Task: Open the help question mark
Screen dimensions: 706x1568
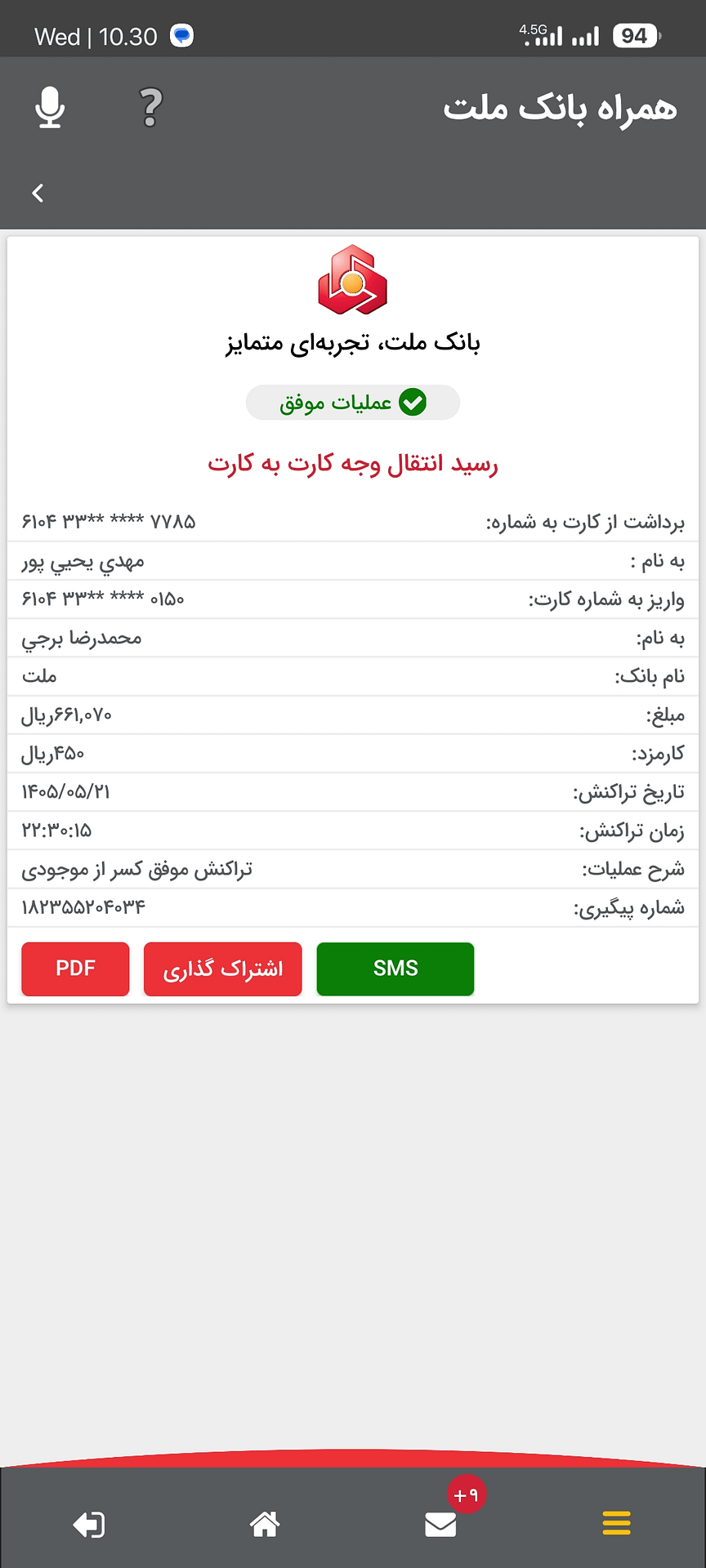Action: [150, 108]
